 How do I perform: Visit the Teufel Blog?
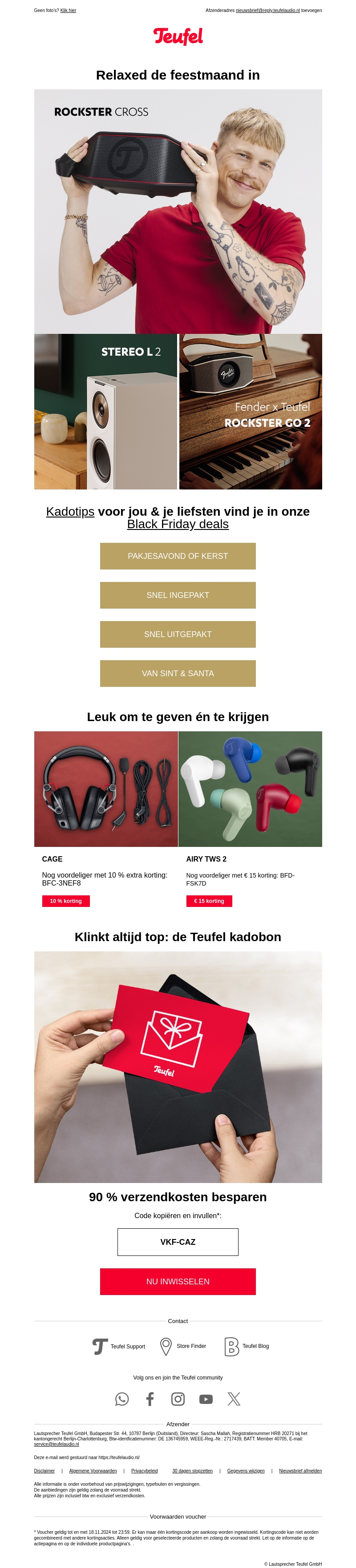pyautogui.click(x=247, y=1346)
